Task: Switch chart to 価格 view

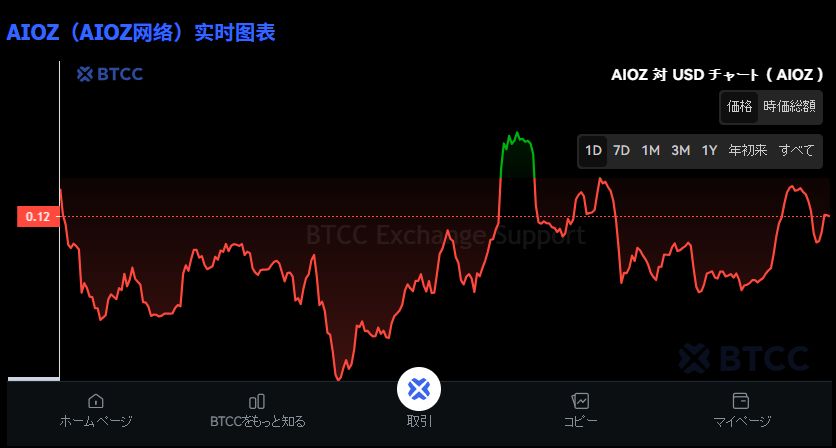Action: [739, 106]
